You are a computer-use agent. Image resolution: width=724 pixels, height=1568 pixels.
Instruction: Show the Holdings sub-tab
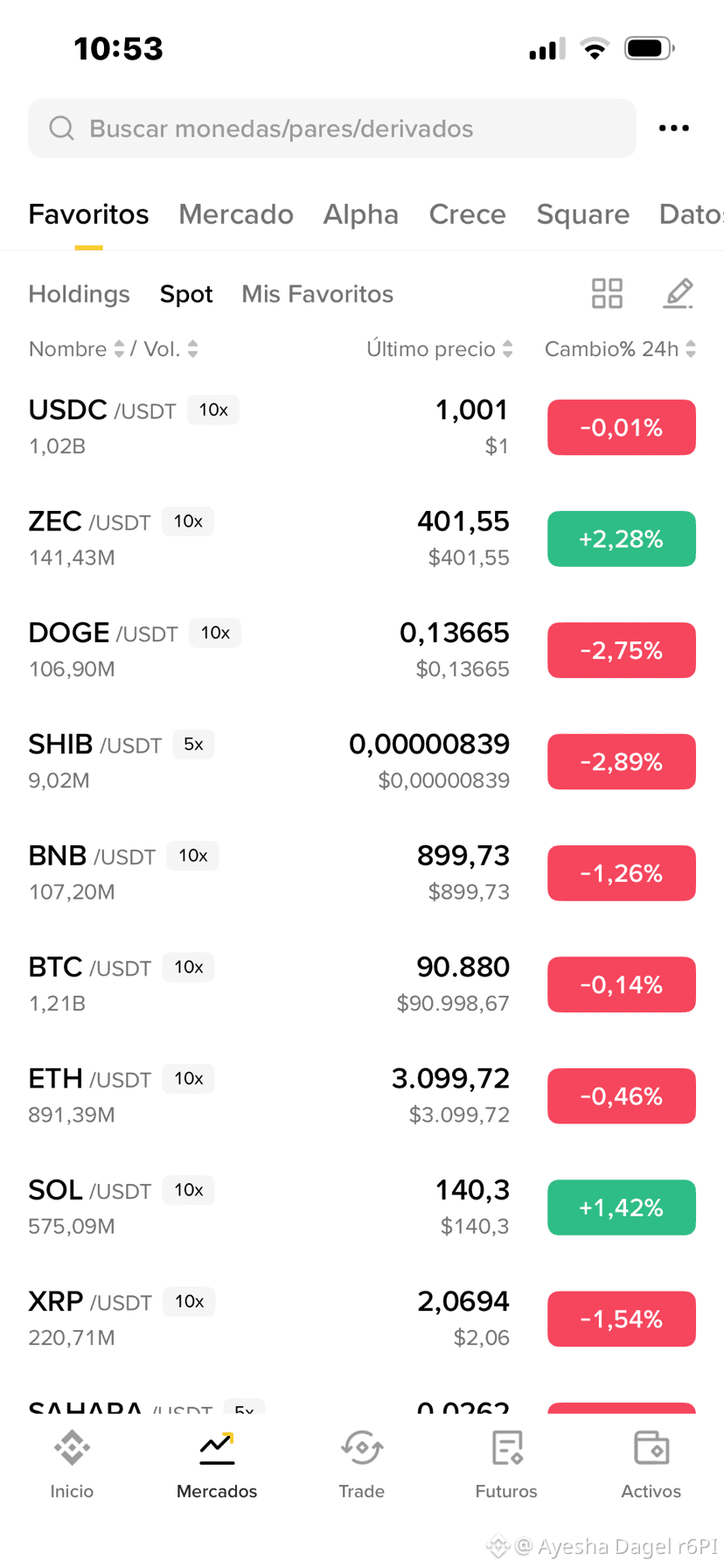79,294
